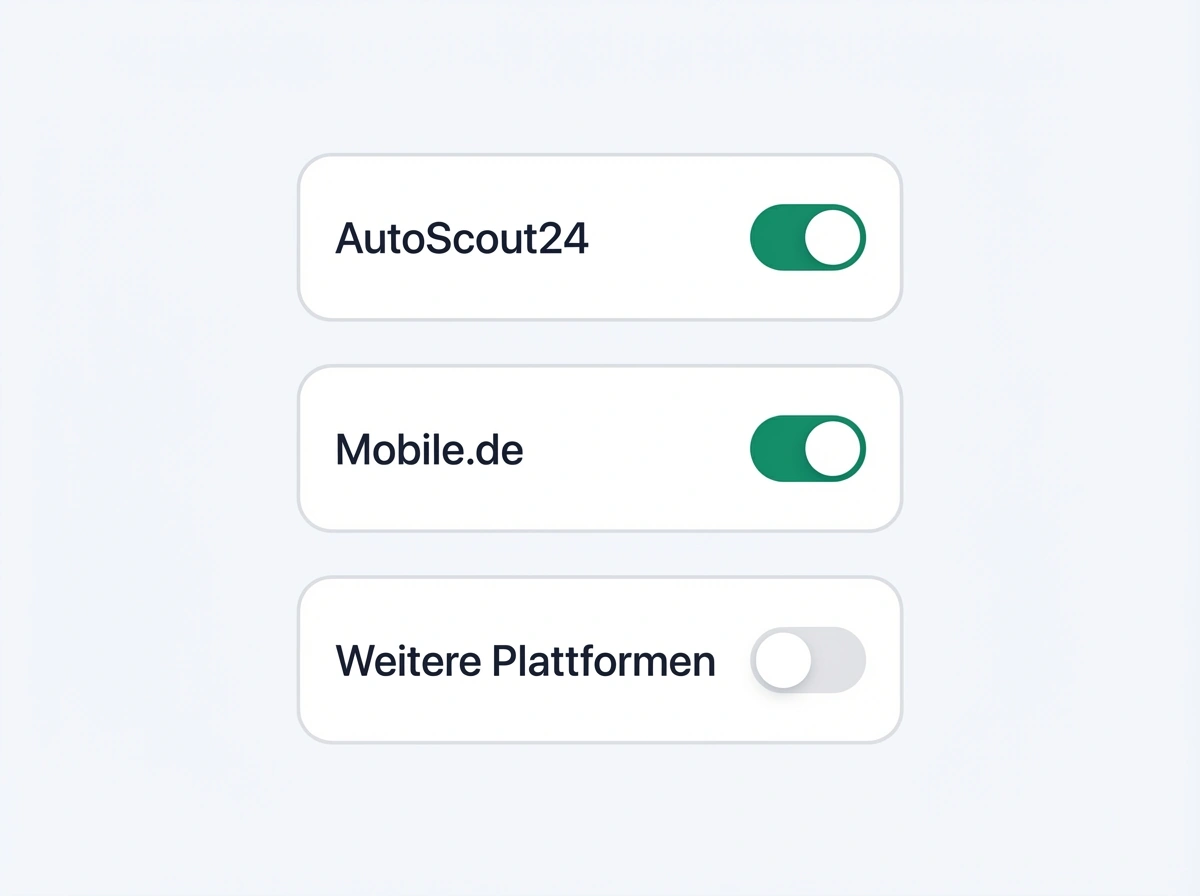Viewport: 1200px width, 896px height.
Task: Turn off the Mobile.de toggle
Action: click(807, 449)
